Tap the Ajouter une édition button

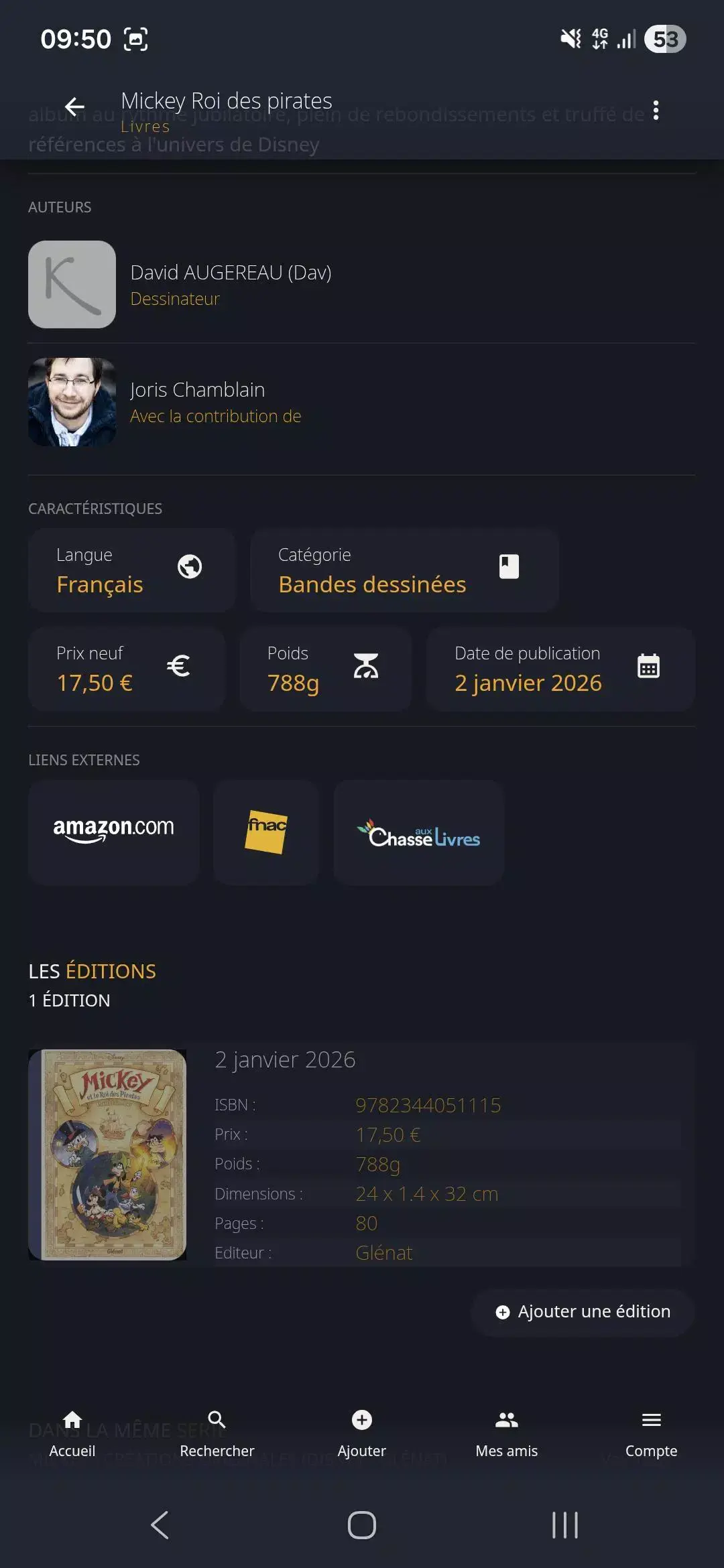[581, 1311]
